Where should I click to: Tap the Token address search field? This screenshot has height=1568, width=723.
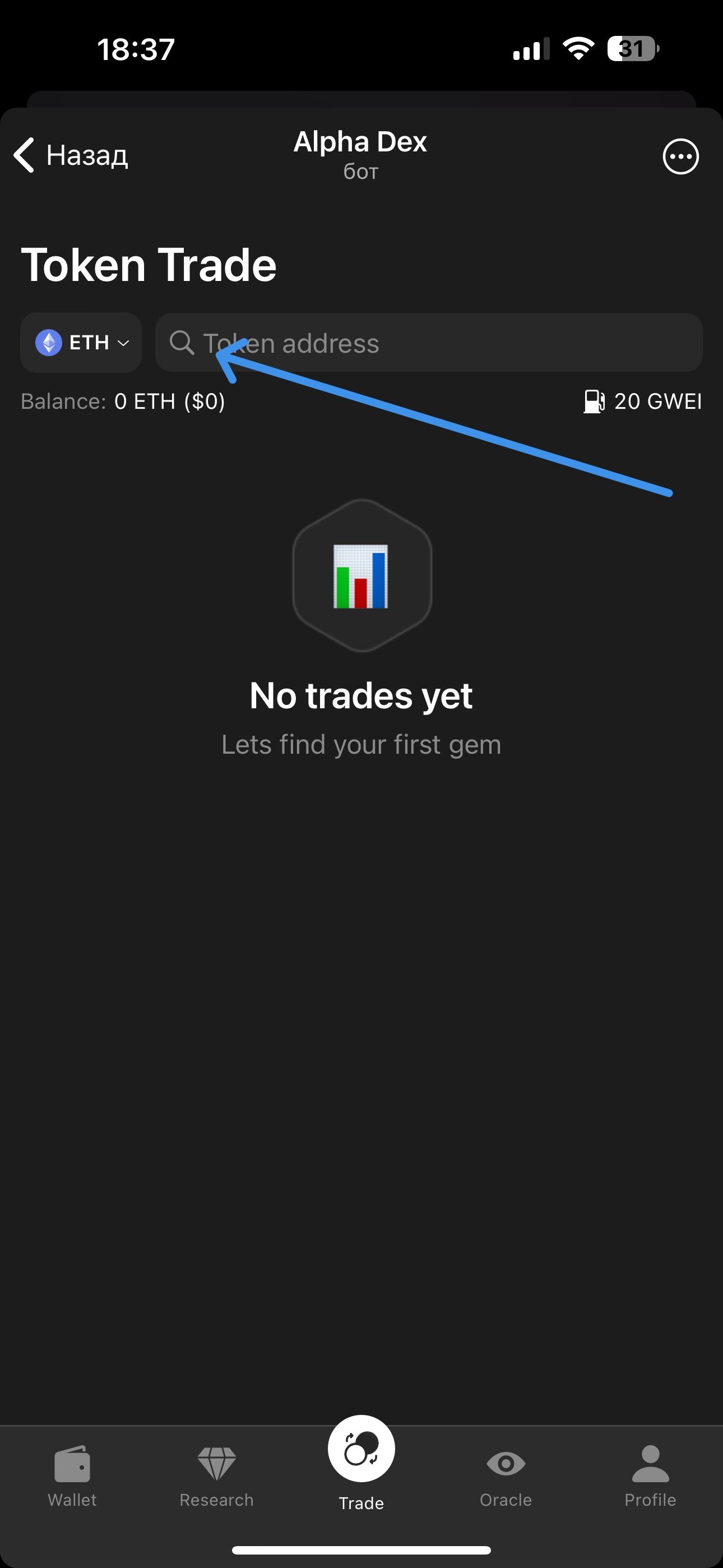point(428,343)
